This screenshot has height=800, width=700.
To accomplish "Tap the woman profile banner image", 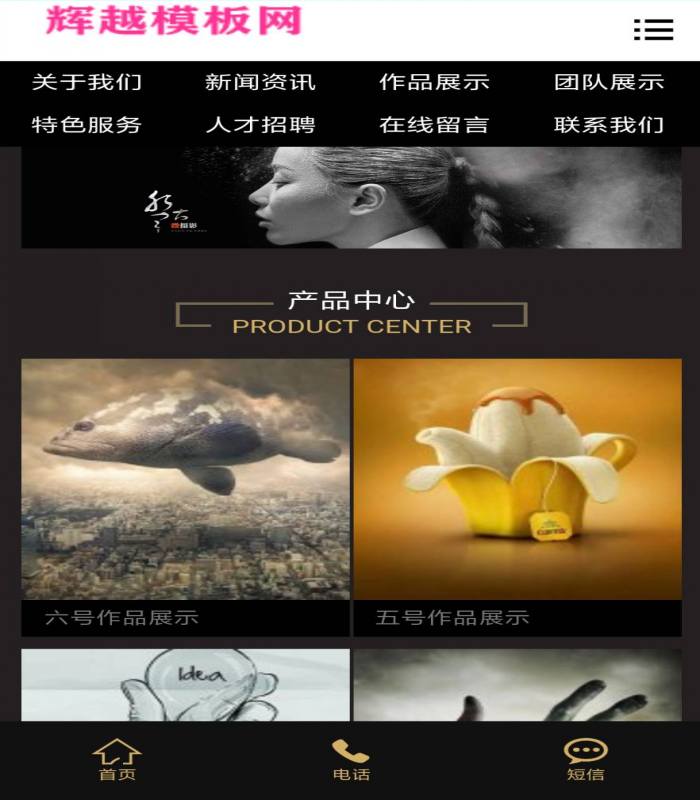I will pos(351,197).
